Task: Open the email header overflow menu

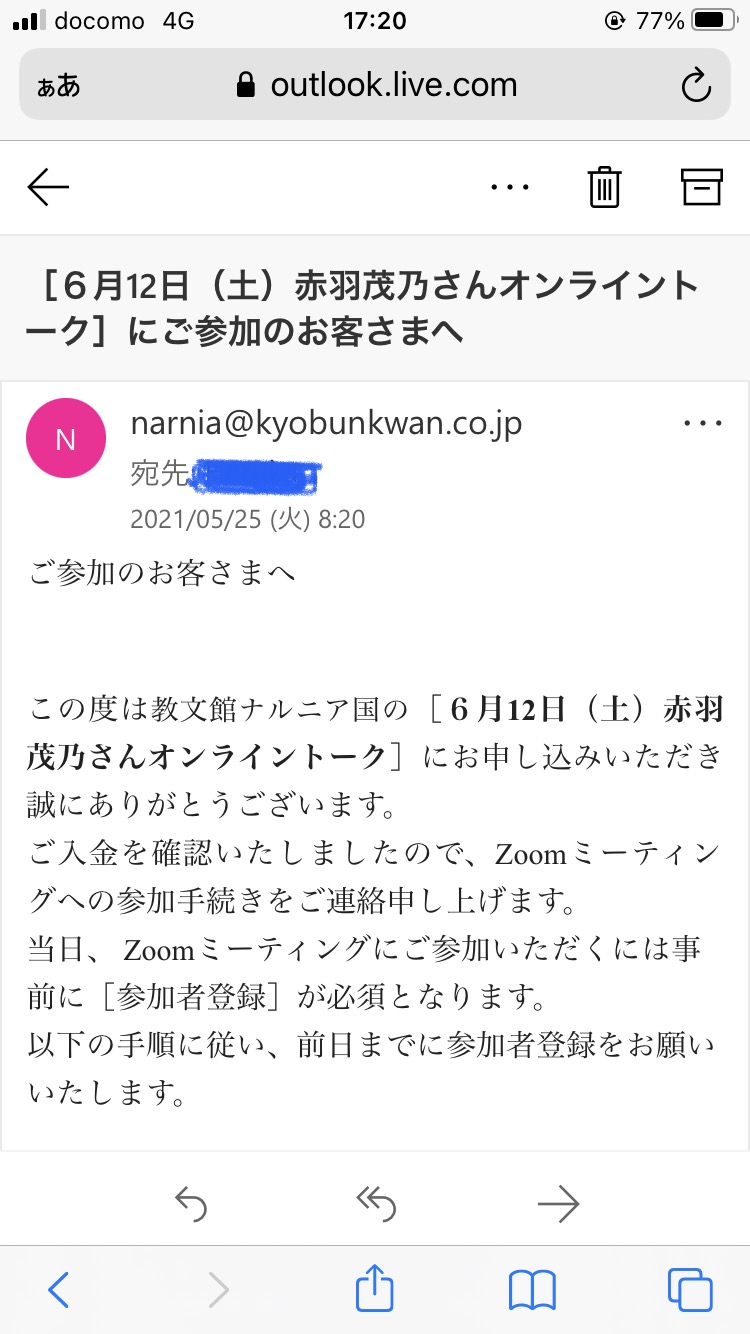Action: point(510,187)
